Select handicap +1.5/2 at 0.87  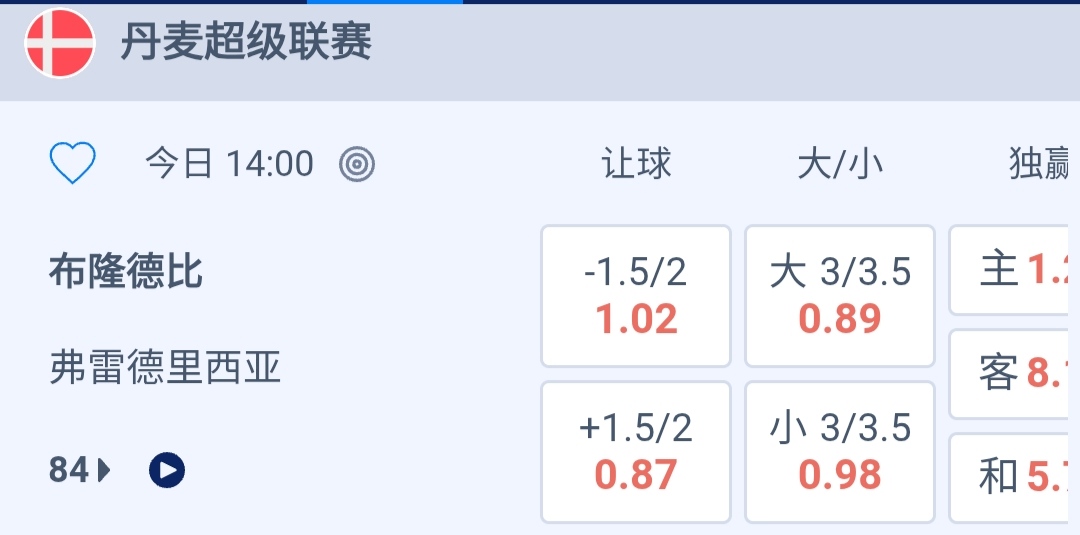click(636, 452)
